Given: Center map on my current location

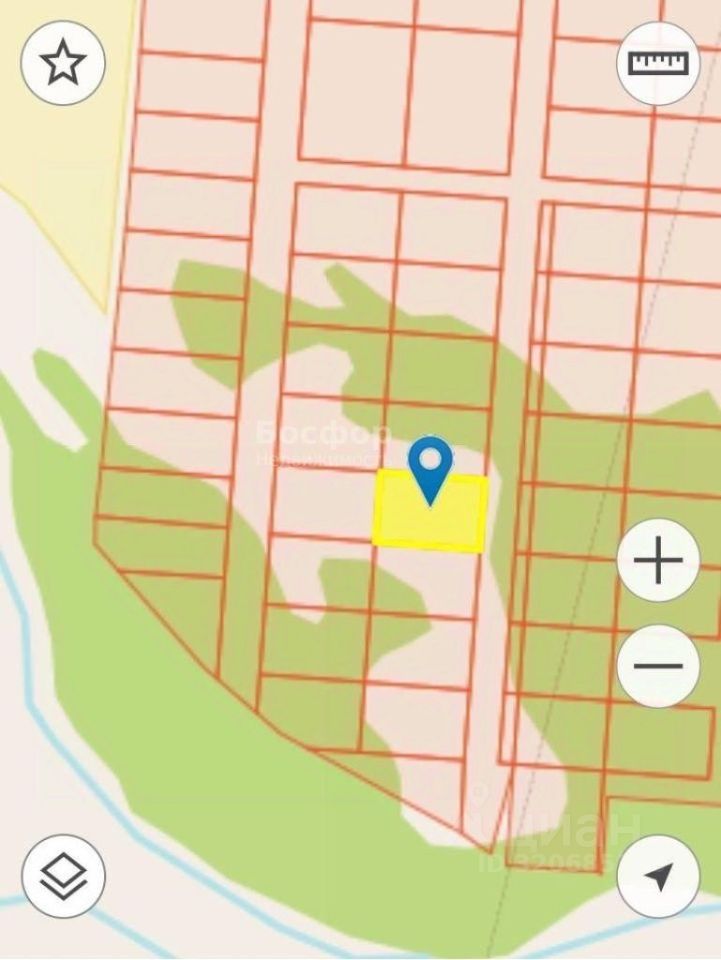Looking at the screenshot, I should 658,877.
